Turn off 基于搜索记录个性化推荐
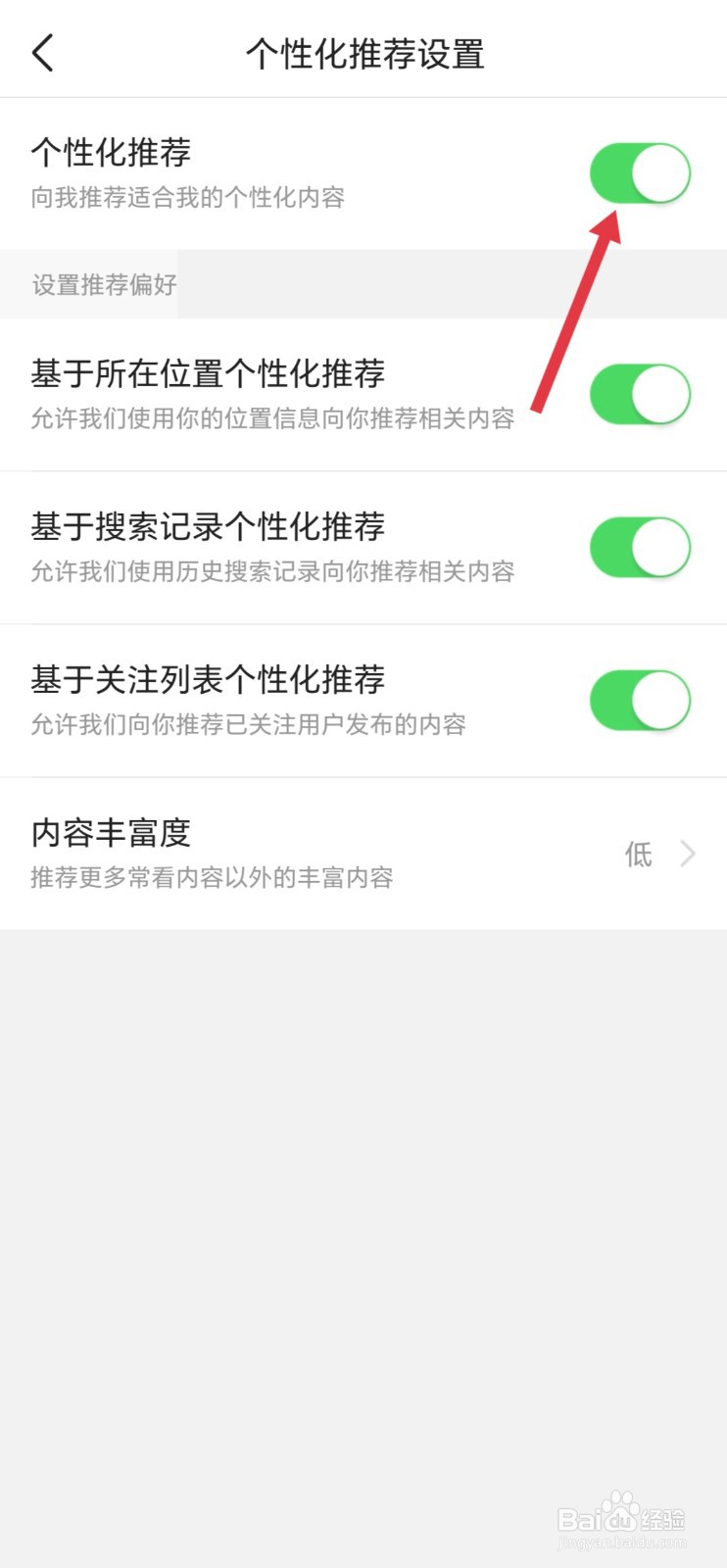This screenshot has width=727, height=1568. click(641, 547)
